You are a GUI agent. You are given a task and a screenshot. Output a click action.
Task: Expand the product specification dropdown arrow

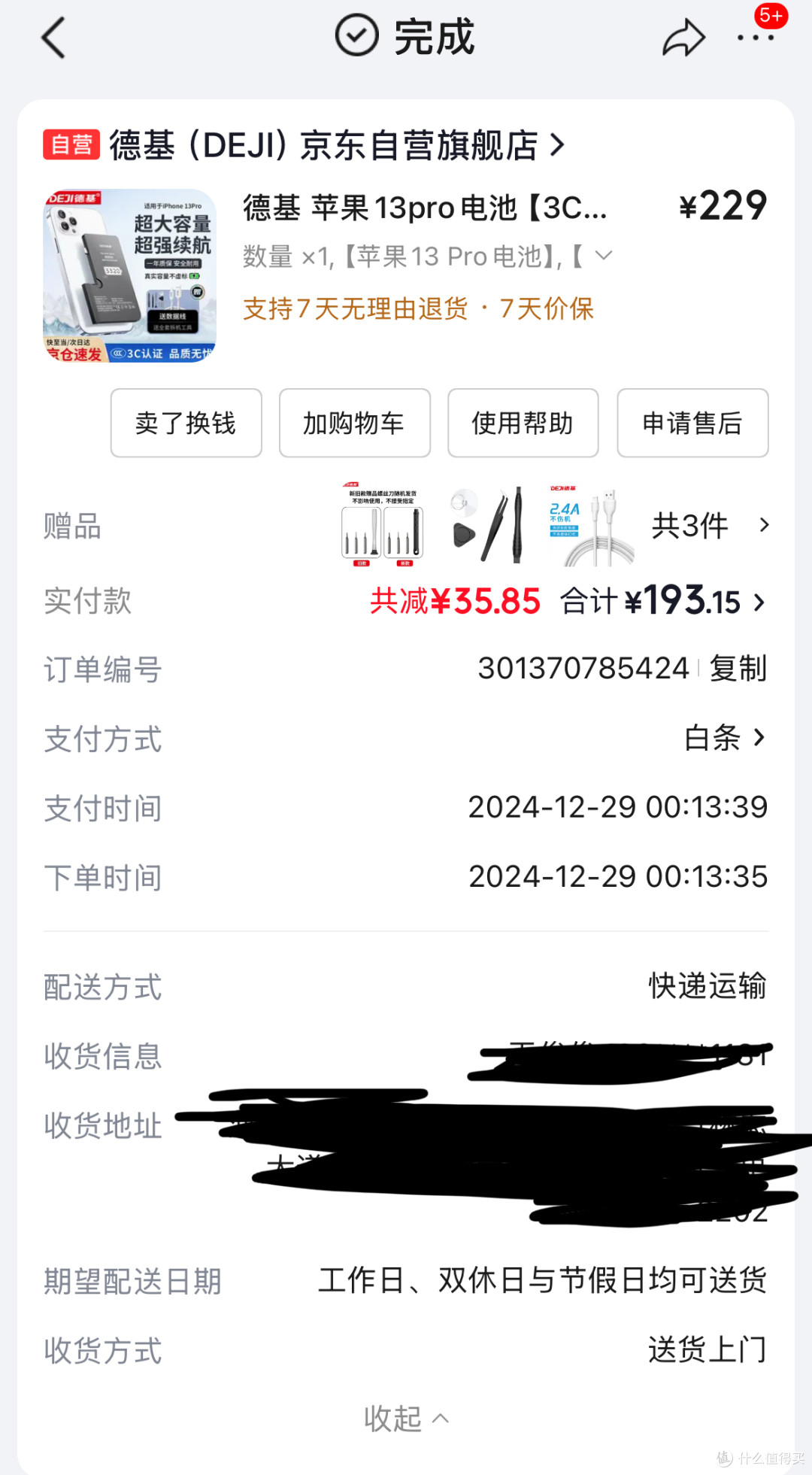(x=603, y=256)
